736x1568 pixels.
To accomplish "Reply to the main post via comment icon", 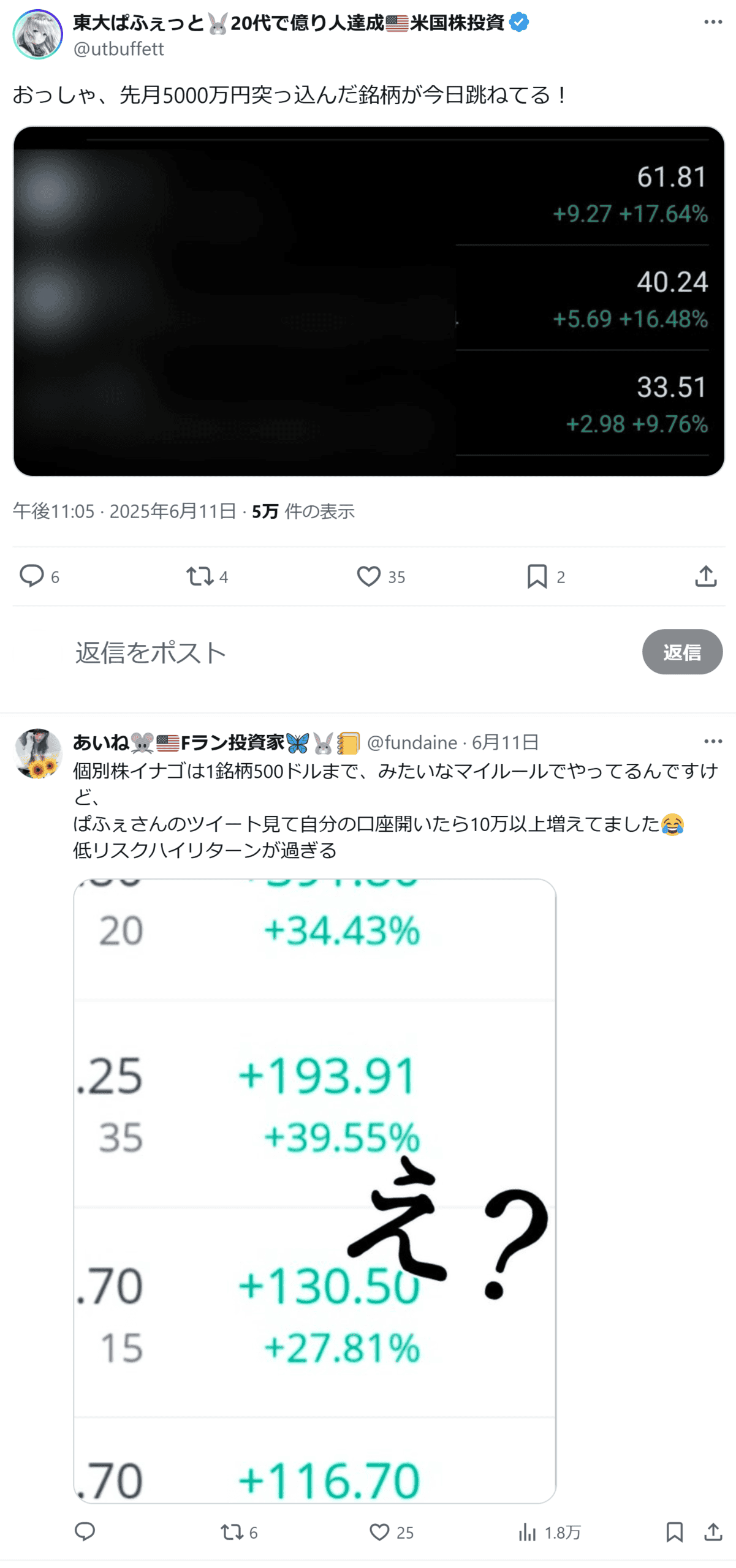I will 32,576.
